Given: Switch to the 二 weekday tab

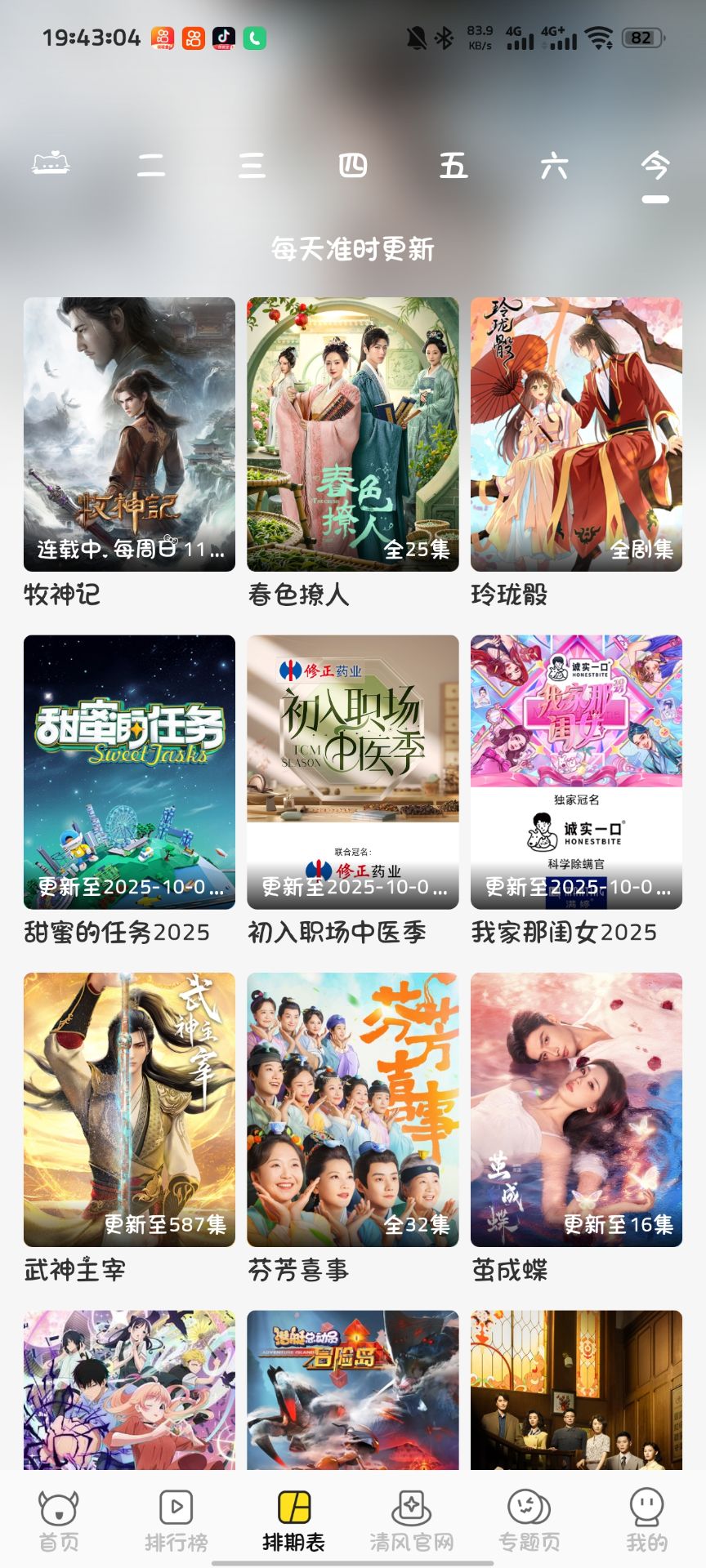Looking at the screenshot, I should (x=151, y=167).
